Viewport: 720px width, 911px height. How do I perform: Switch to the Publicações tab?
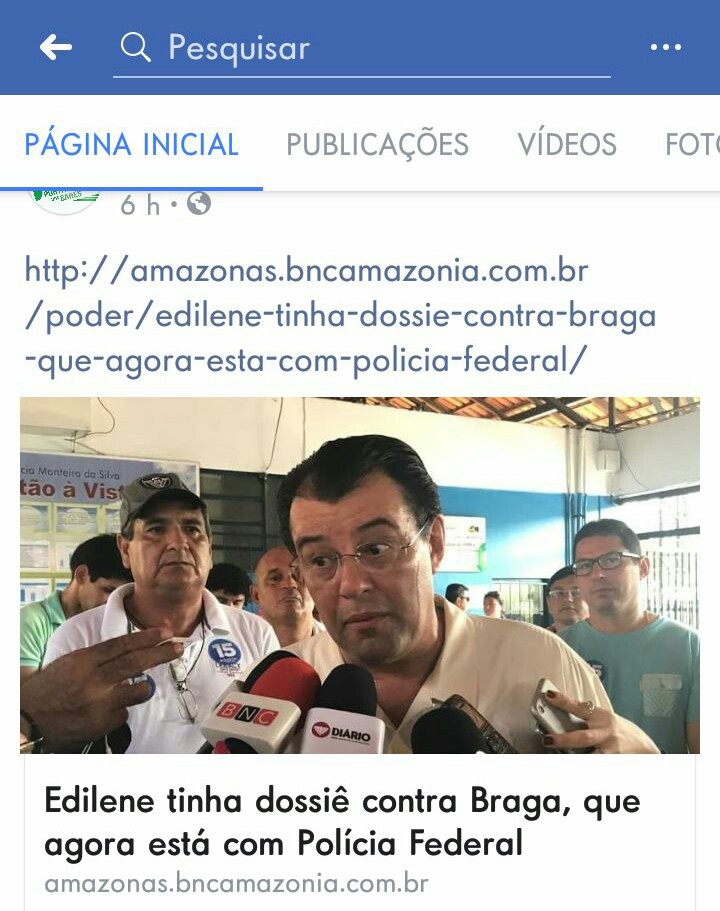[x=377, y=145]
